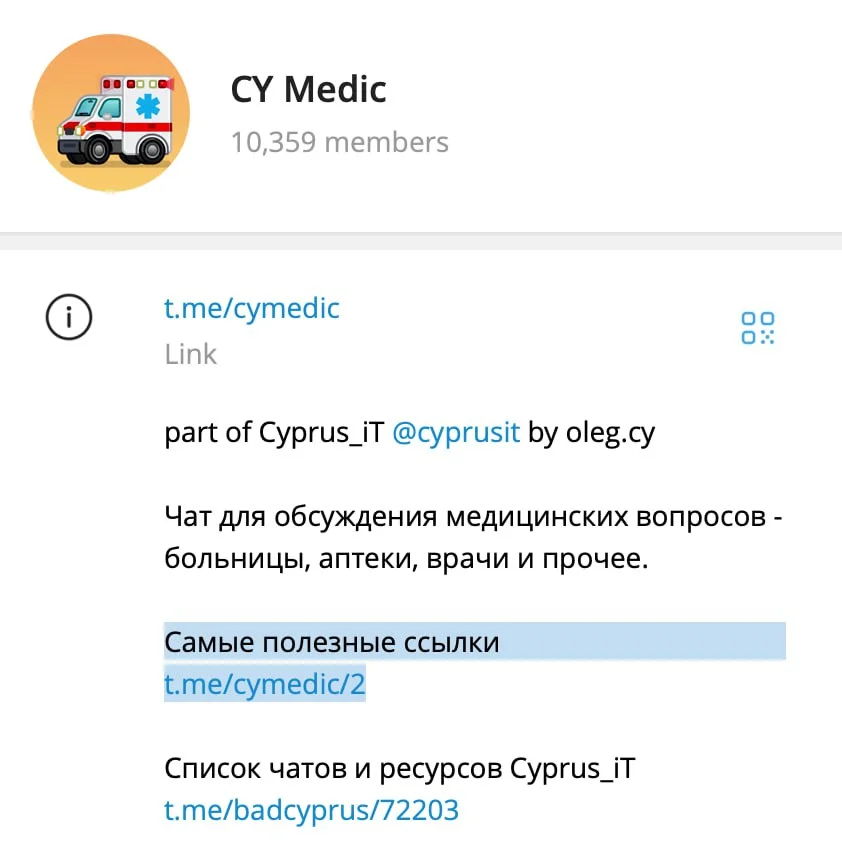Follow the t.me/cymedic/2 useful links post
The width and height of the screenshot is (842, 842).
pyautogui.click(x=265, y=685)
